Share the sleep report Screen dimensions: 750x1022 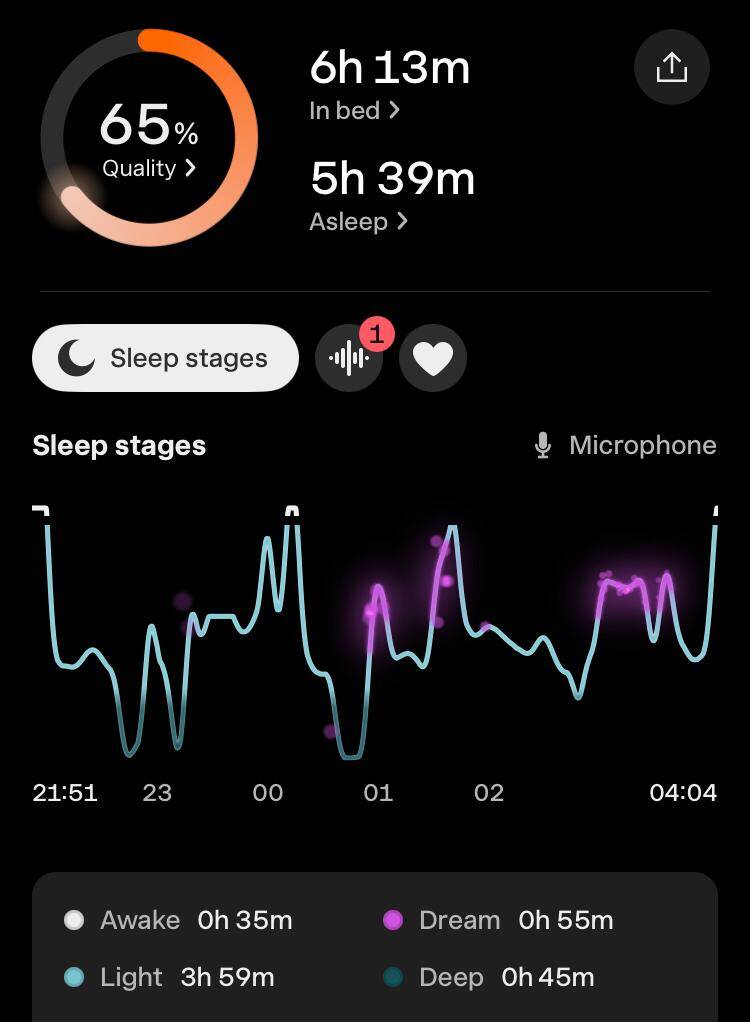(x=671, y=67)
